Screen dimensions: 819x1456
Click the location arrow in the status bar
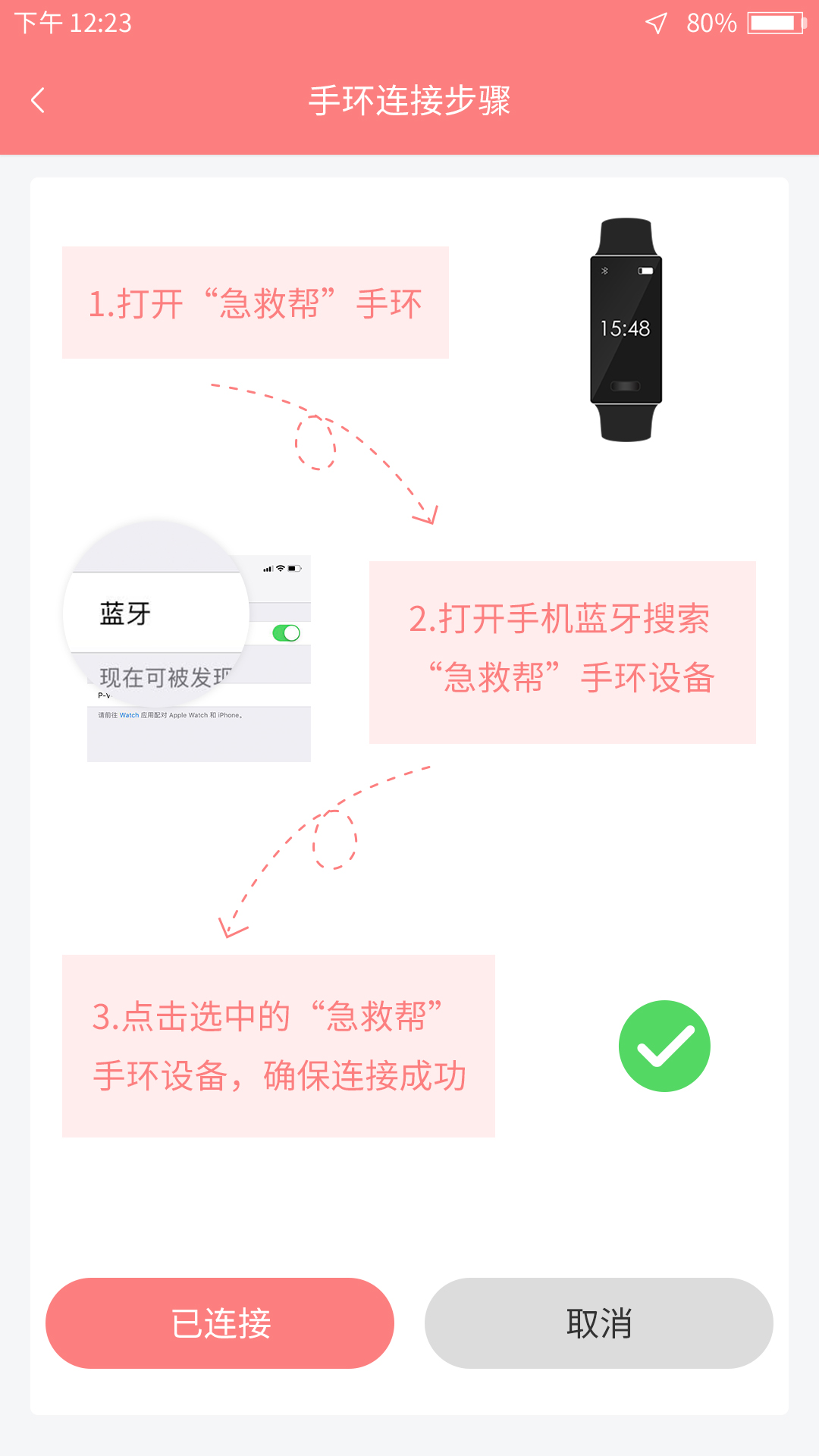click(656, 23)
